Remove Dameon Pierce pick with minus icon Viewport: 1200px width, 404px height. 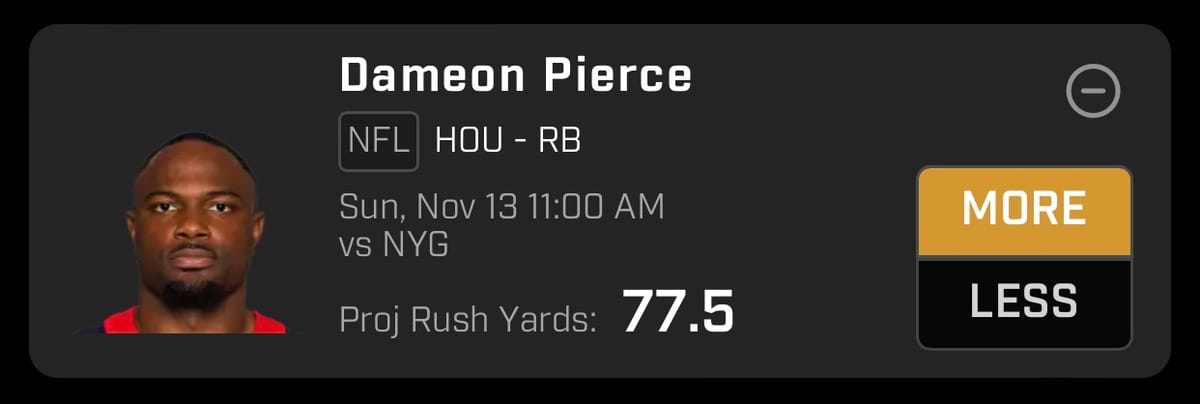click(x=1093, y=92)
